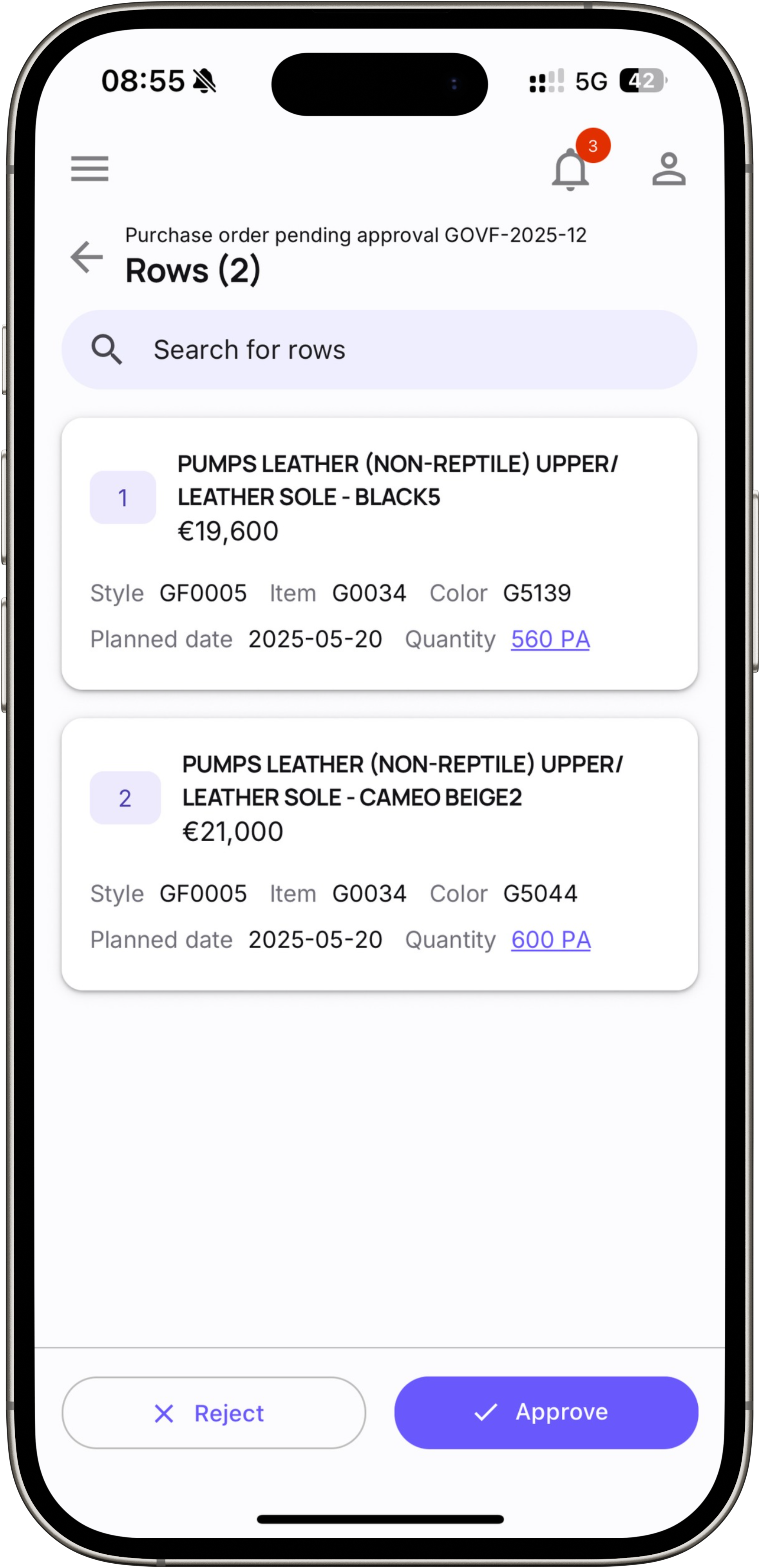Approve the purchase order

click(546, 1412)
